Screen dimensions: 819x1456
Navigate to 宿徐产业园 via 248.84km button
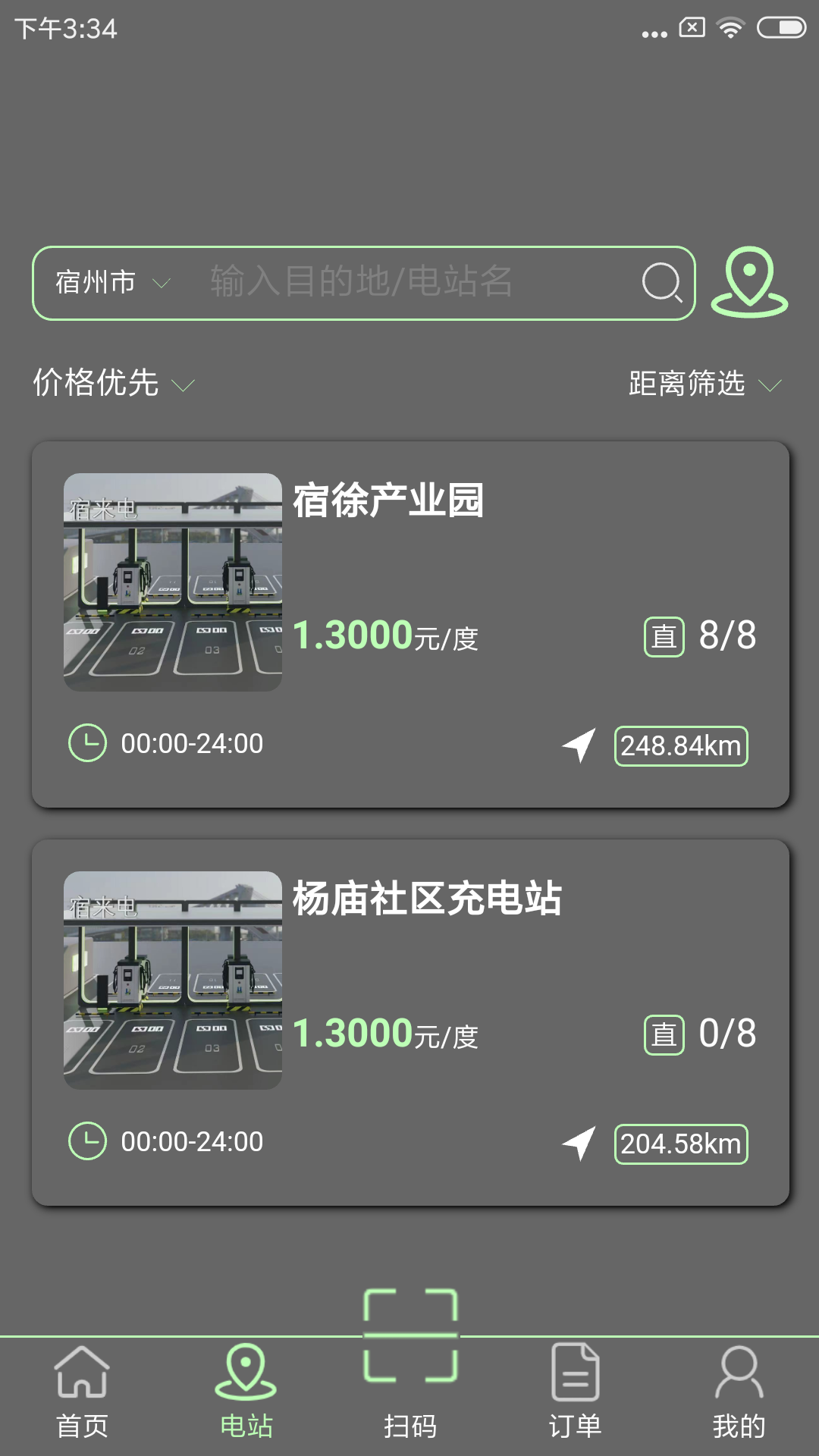click(680, 746)
